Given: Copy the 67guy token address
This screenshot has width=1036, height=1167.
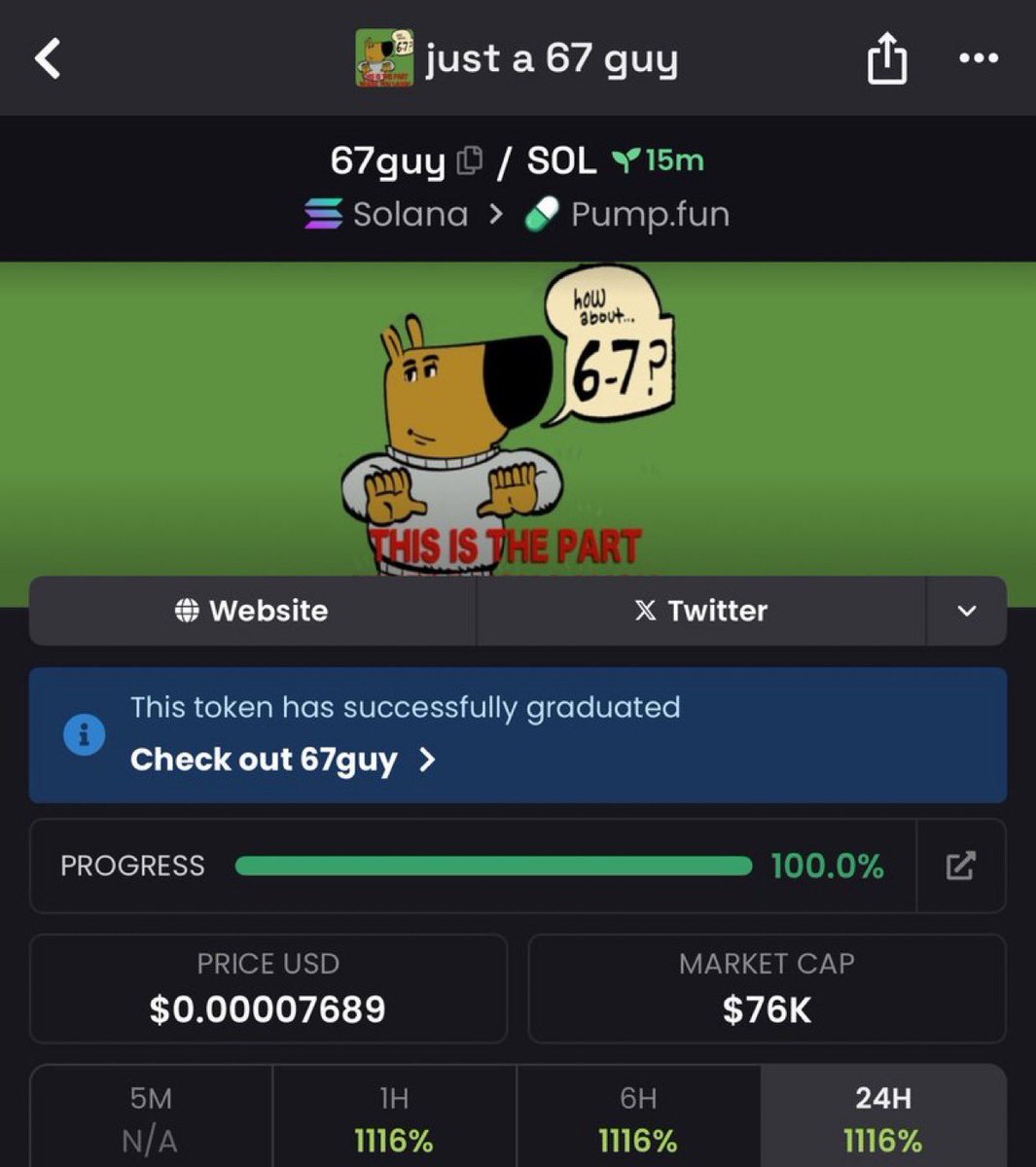Looking at the screenshot, I should [x=470, y=160].
